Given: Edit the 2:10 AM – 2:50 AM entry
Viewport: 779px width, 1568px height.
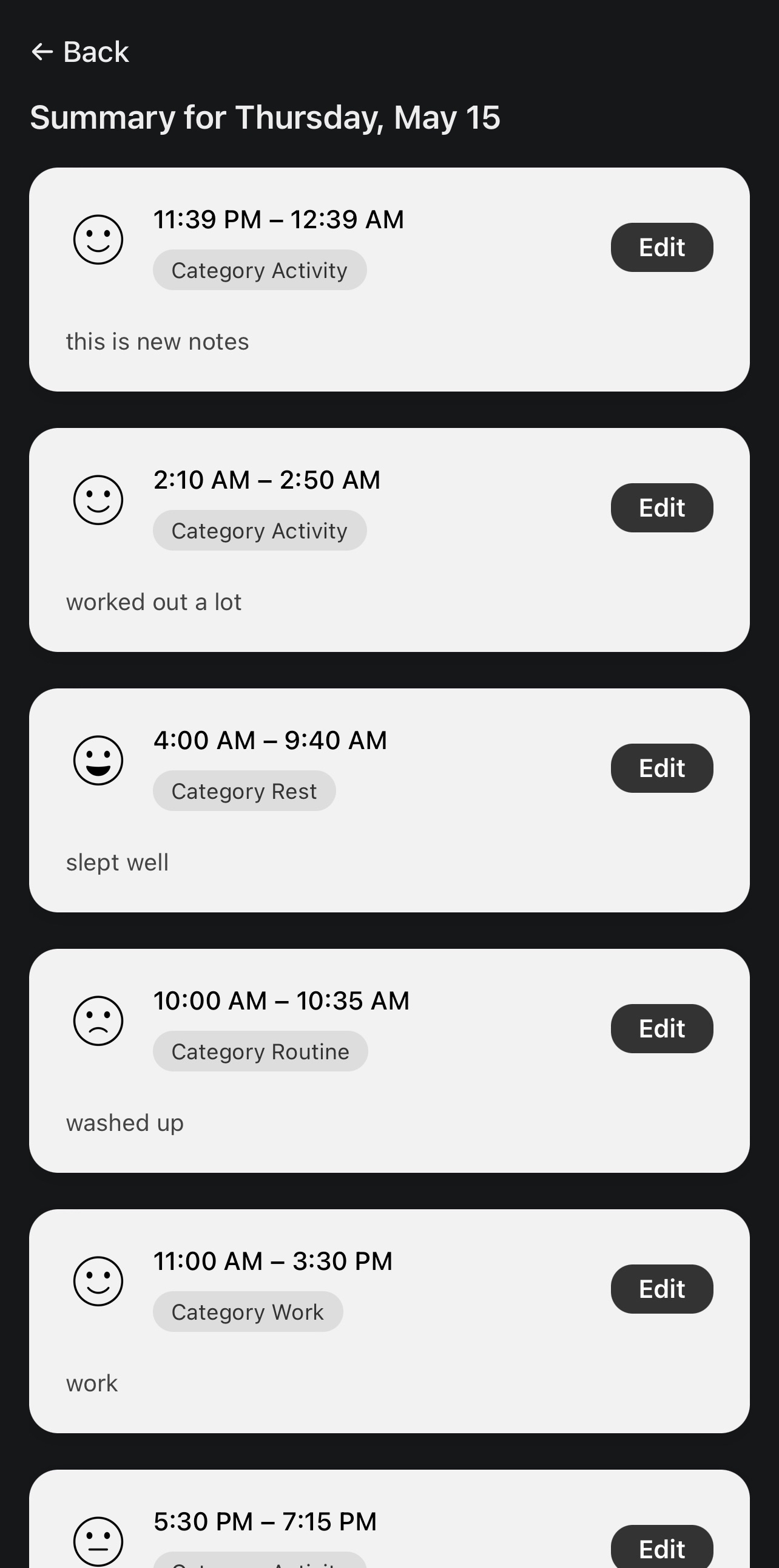Looking at the screenshot, I should [x=662, y=507].
